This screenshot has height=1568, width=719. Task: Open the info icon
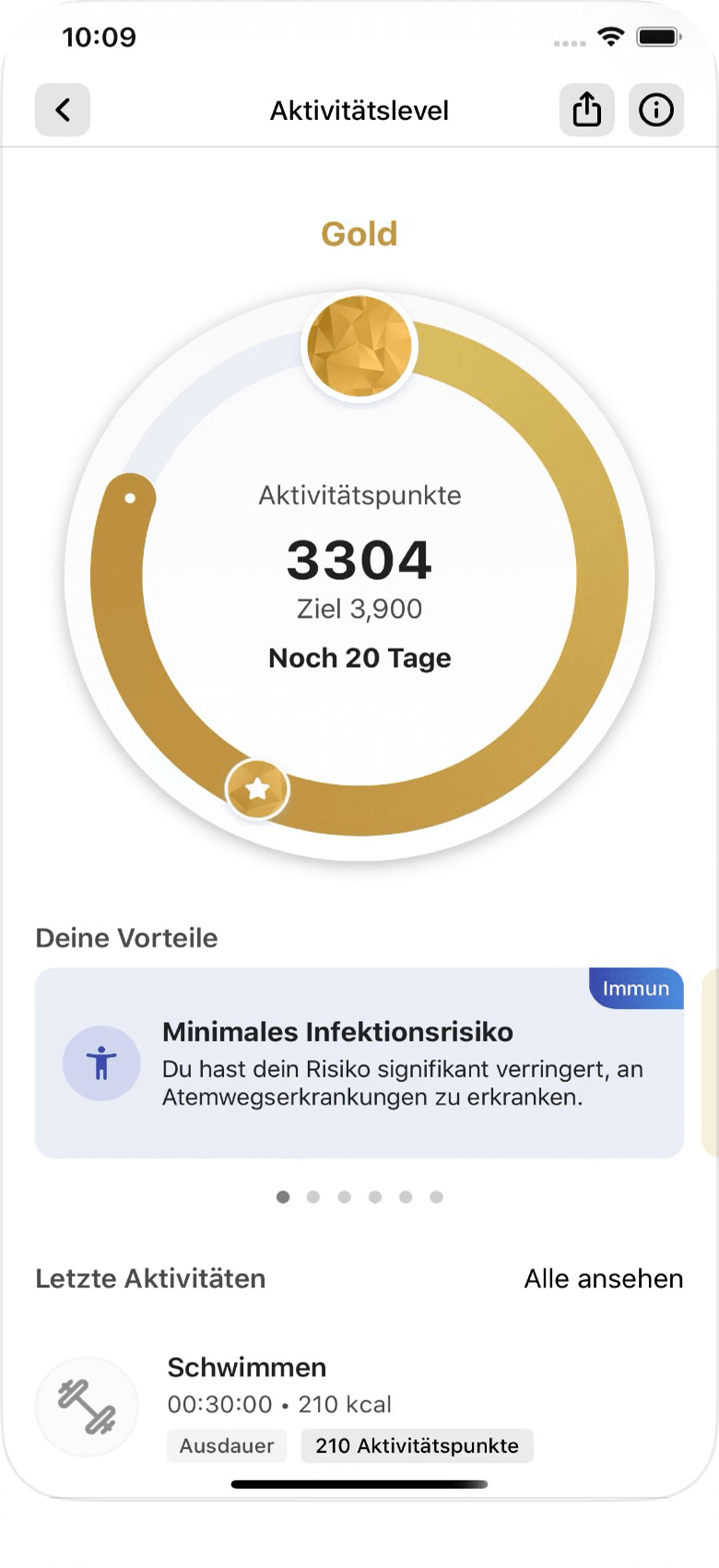click(x=656, y=111)
